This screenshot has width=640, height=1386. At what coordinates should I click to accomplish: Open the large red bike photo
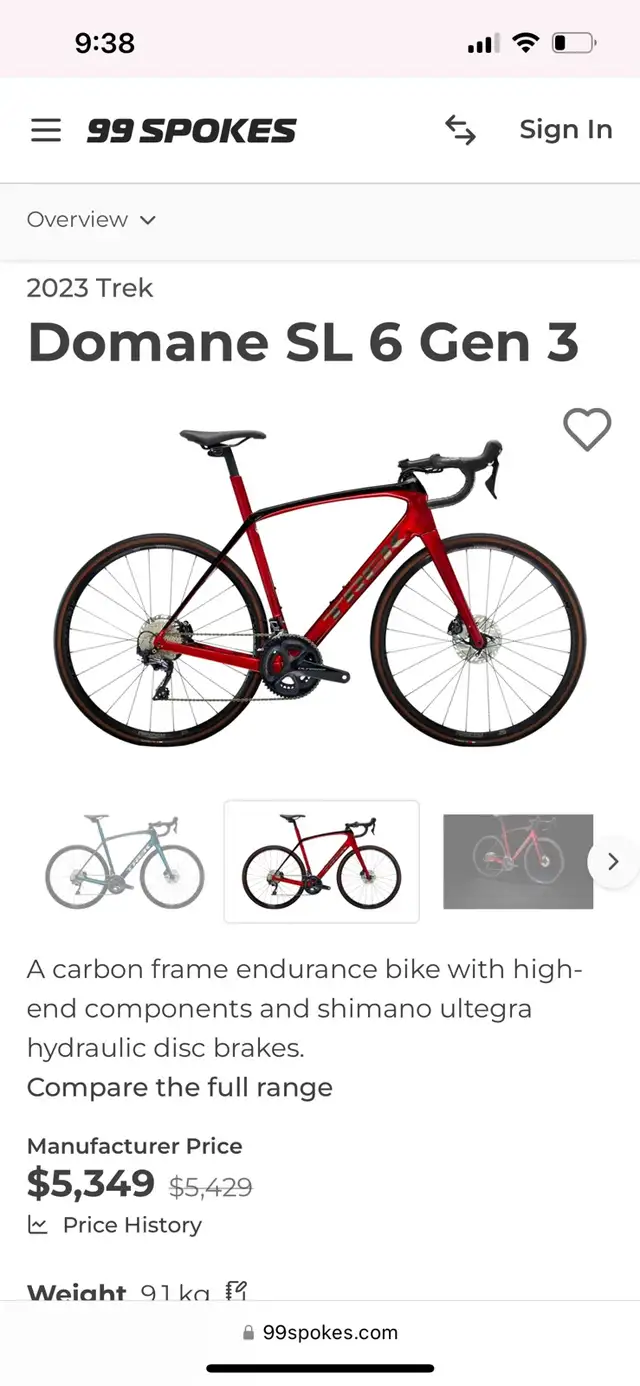coord(320,590)
